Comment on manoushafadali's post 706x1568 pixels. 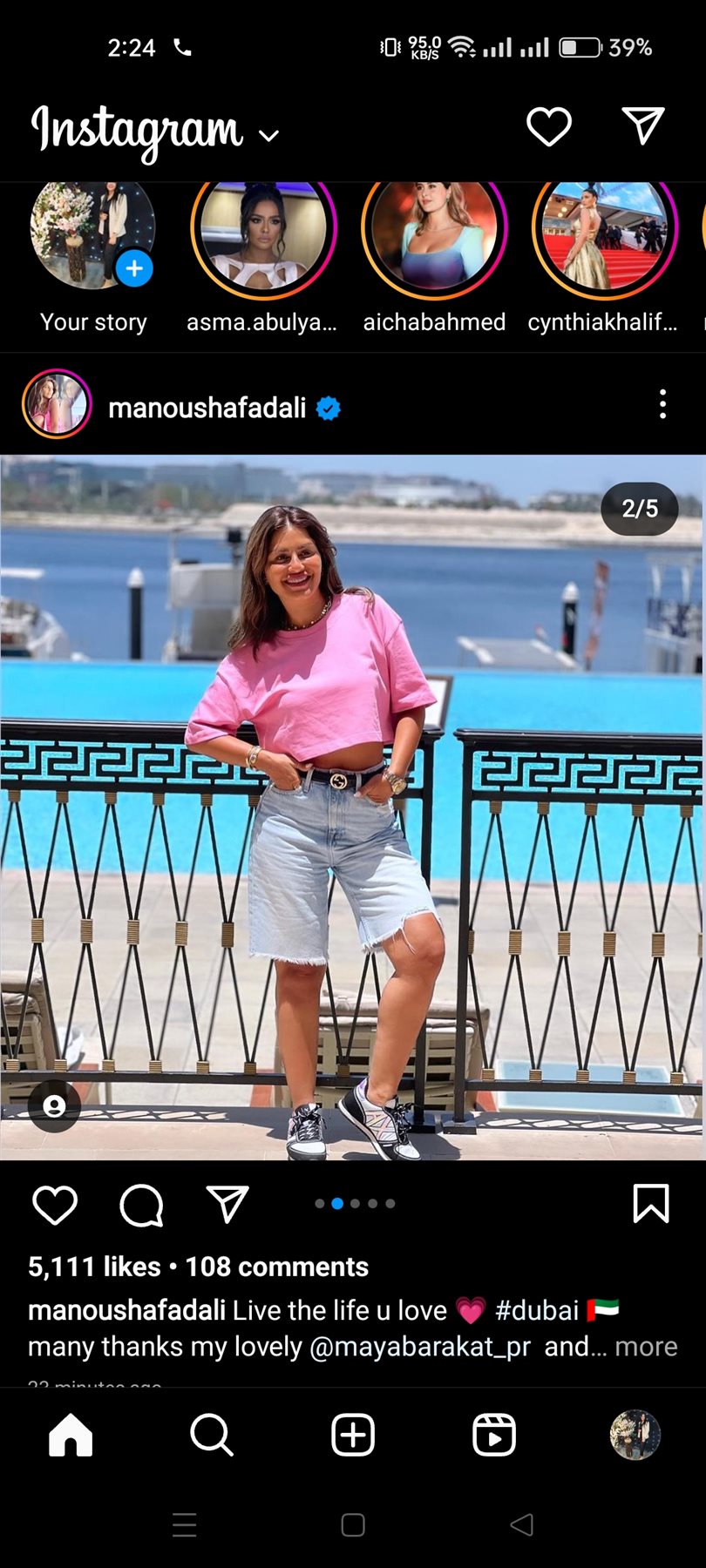141,1206
